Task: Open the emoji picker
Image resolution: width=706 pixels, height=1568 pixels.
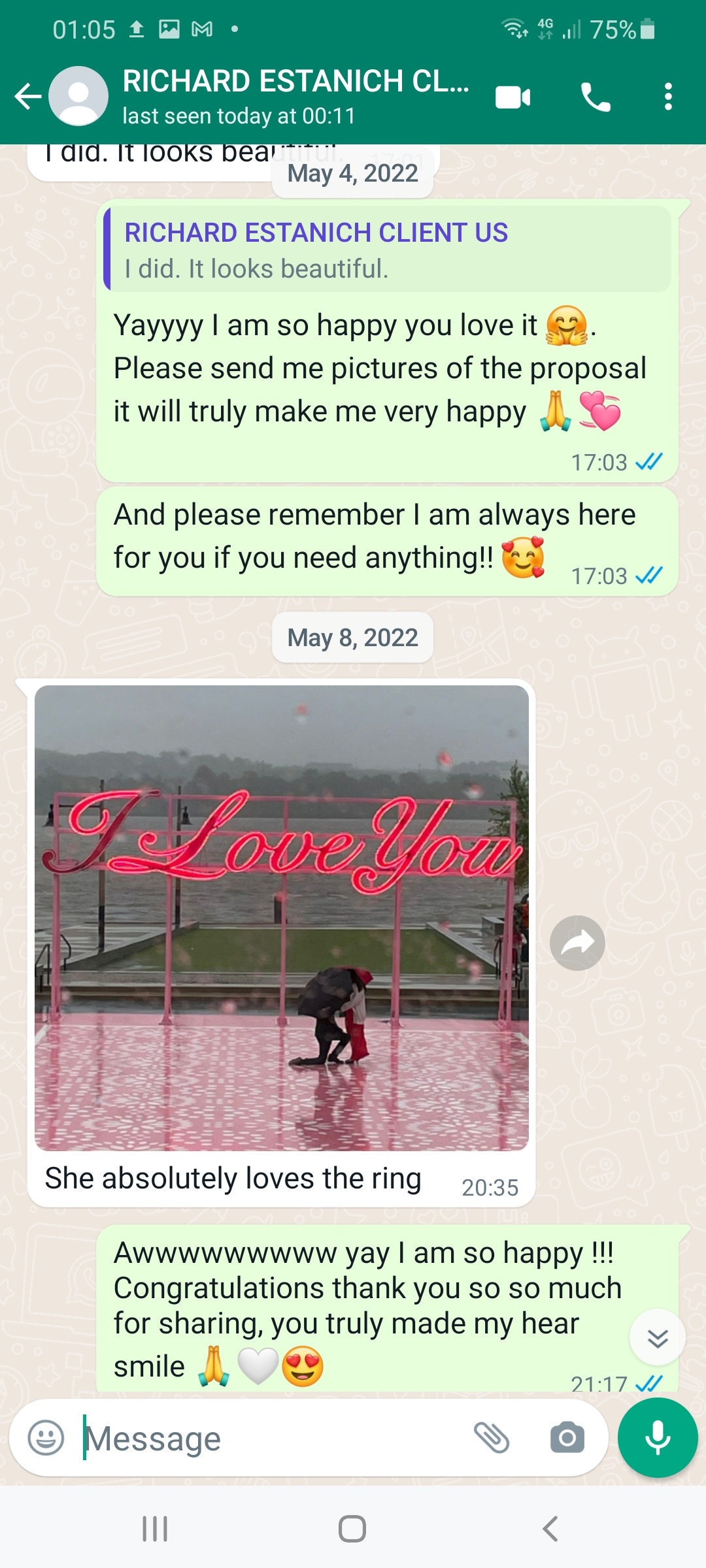Action: point(46,1438)
